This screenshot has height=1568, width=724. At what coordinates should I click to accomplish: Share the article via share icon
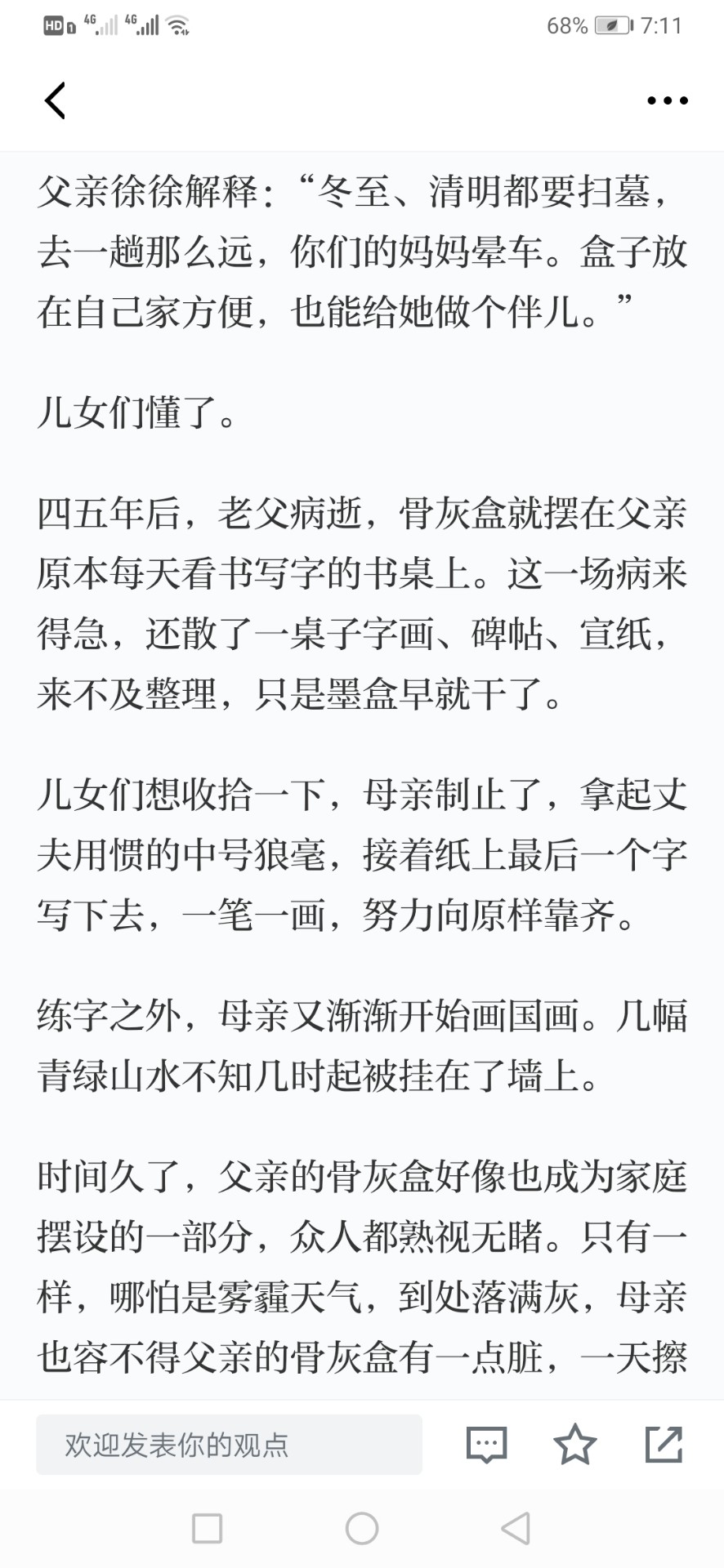tap(664, 1444)
